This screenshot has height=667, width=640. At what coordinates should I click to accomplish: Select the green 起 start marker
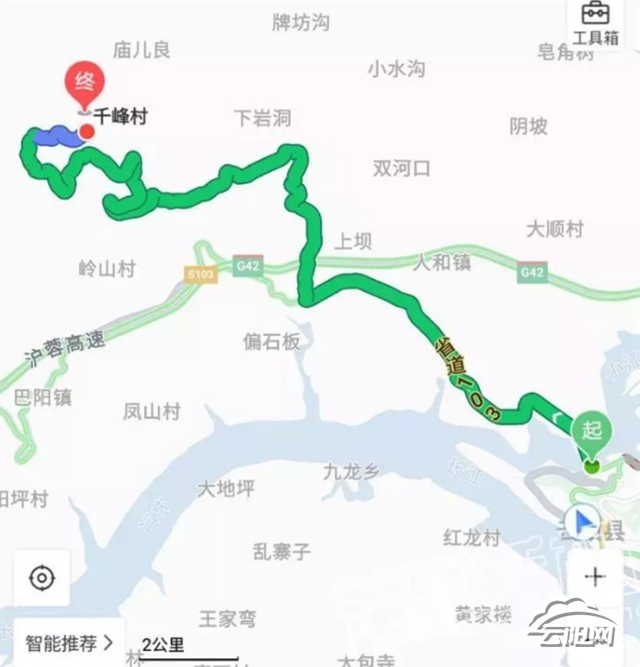coord(592,433)
